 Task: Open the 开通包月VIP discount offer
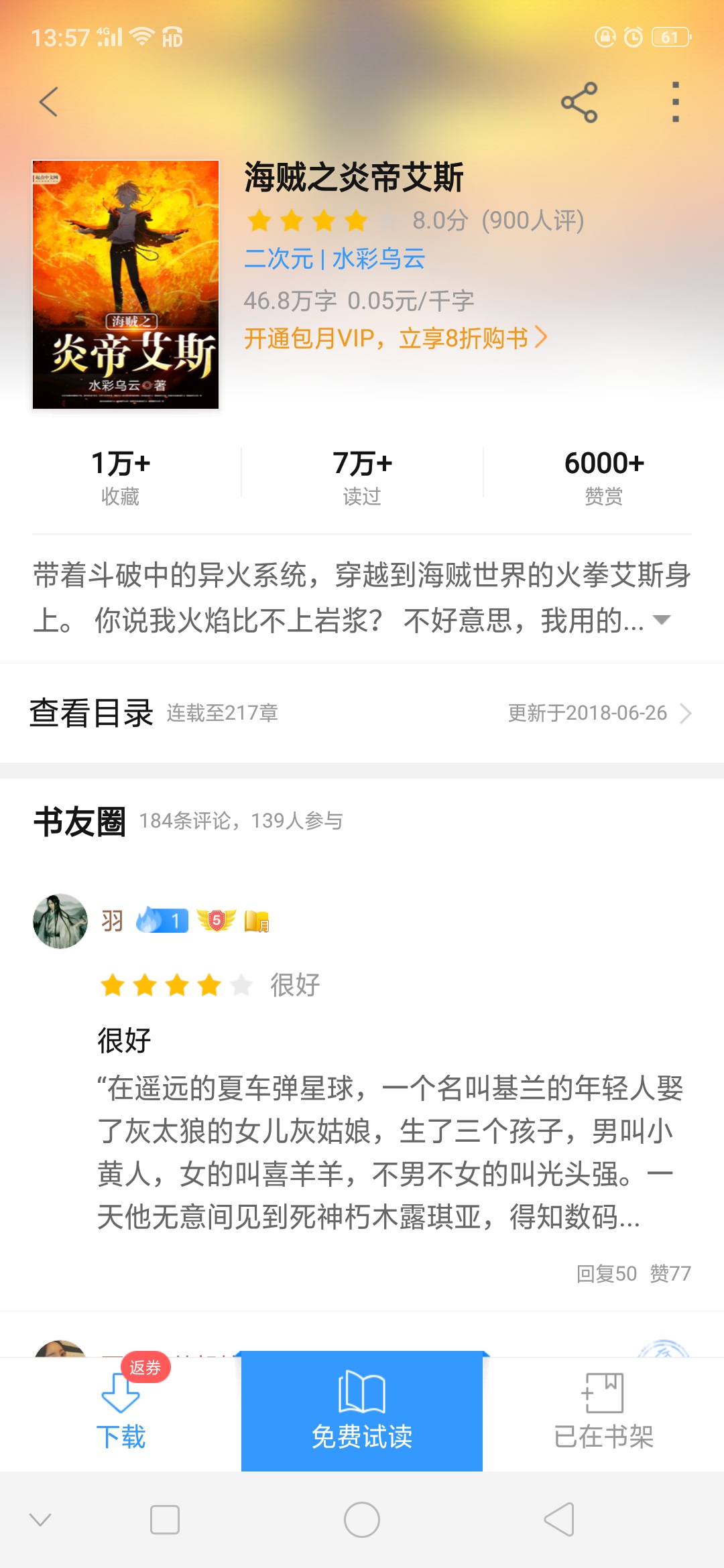point(396,338)
